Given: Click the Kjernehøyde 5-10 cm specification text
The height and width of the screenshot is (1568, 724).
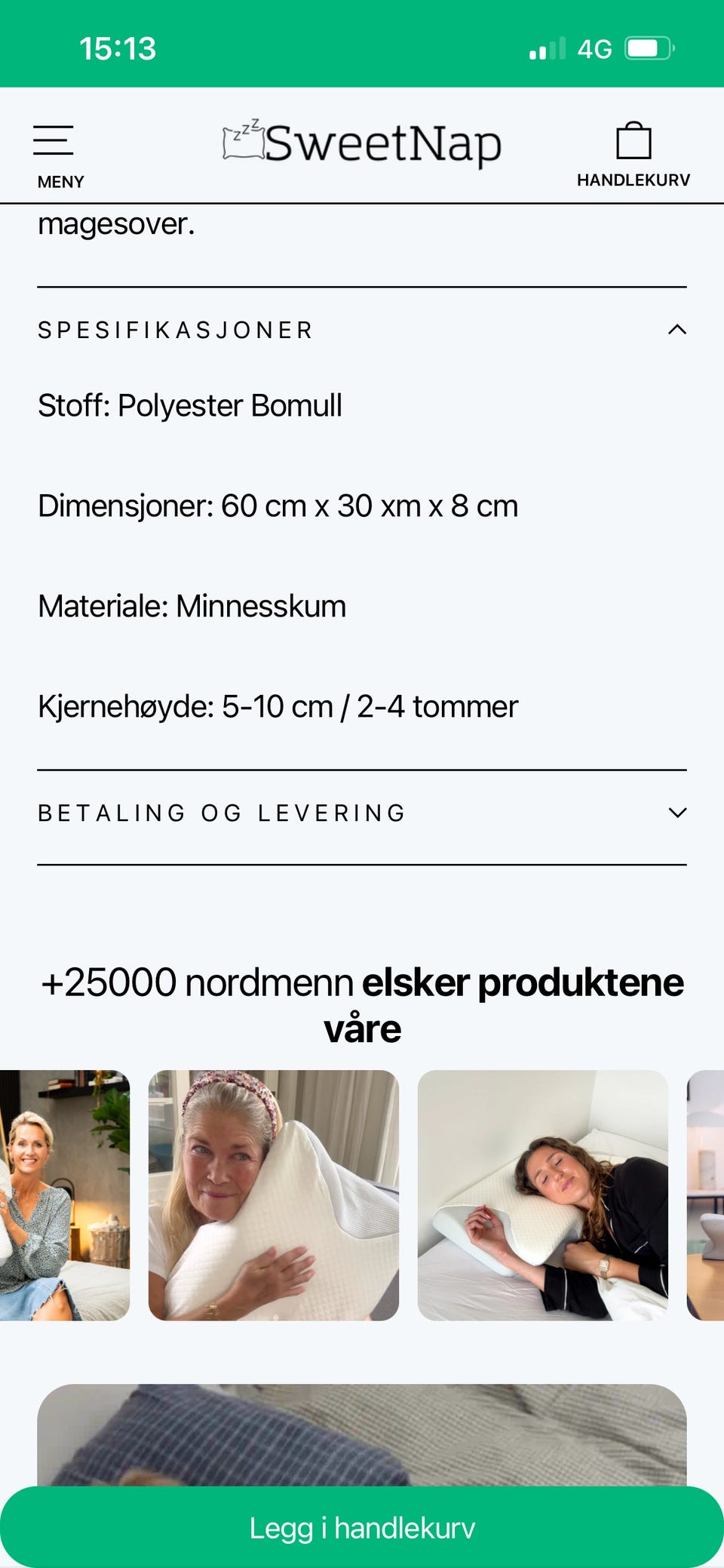Looking at the screenshot, I should (278, 706).
